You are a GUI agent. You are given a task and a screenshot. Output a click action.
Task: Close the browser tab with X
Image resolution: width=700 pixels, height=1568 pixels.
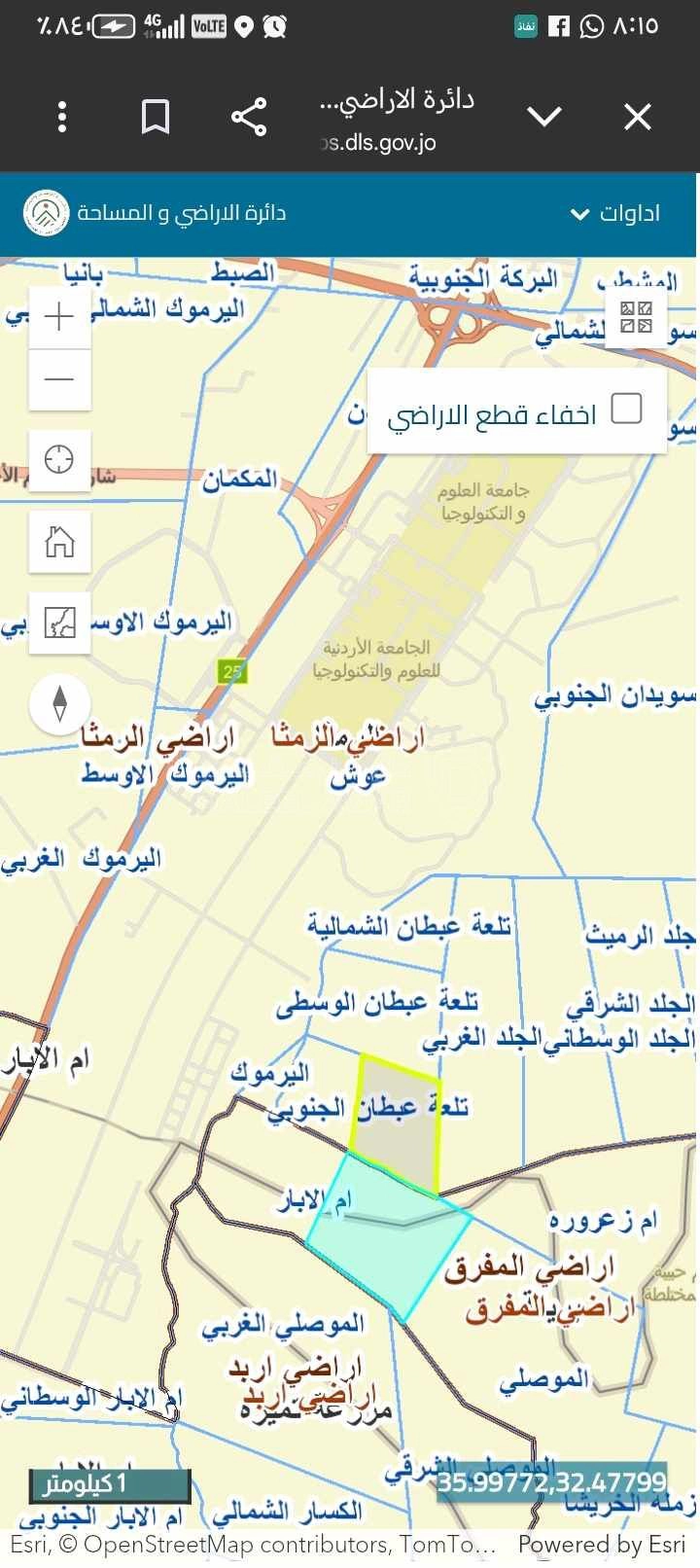point(637,118)
